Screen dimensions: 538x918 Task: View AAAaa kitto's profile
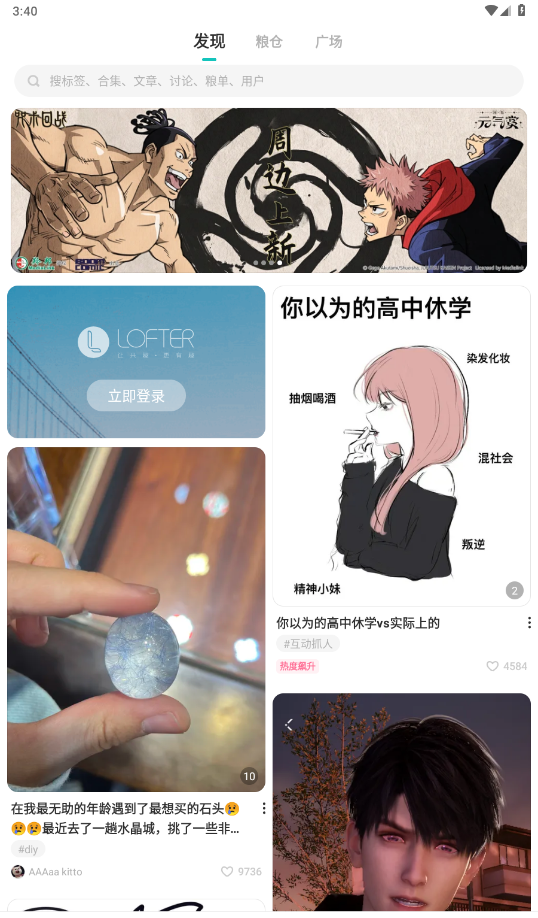click(47, 872)
